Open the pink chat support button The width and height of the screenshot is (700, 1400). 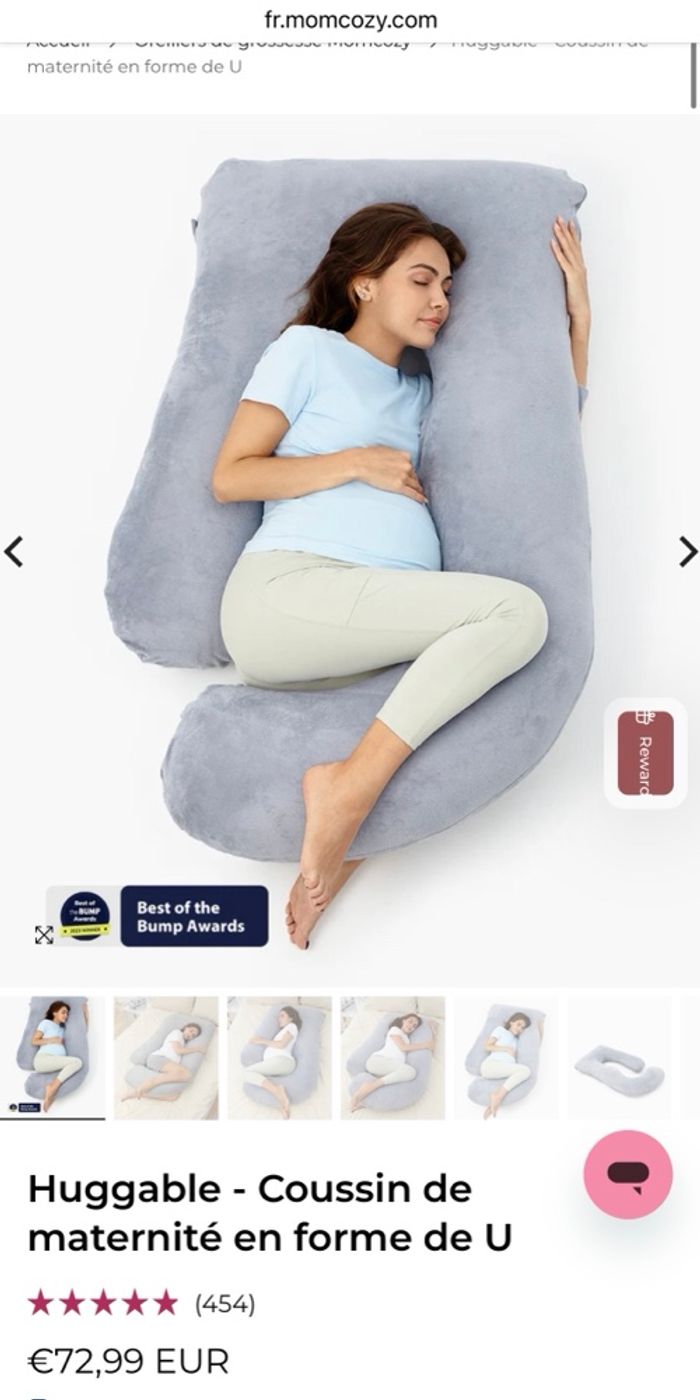pyautogui.click(x=628, y=1174)
